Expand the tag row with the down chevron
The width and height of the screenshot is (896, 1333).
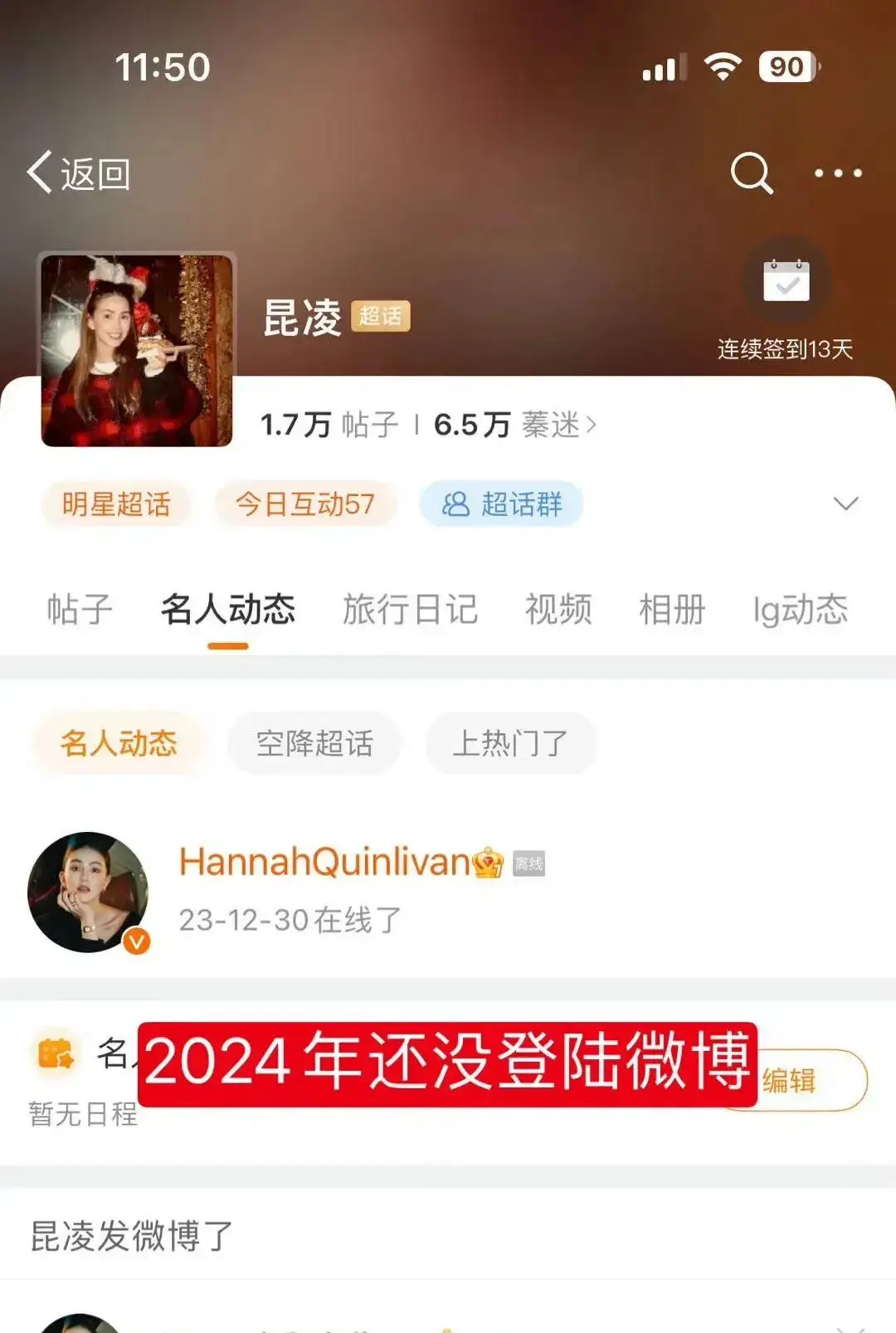tap(845, 503)
